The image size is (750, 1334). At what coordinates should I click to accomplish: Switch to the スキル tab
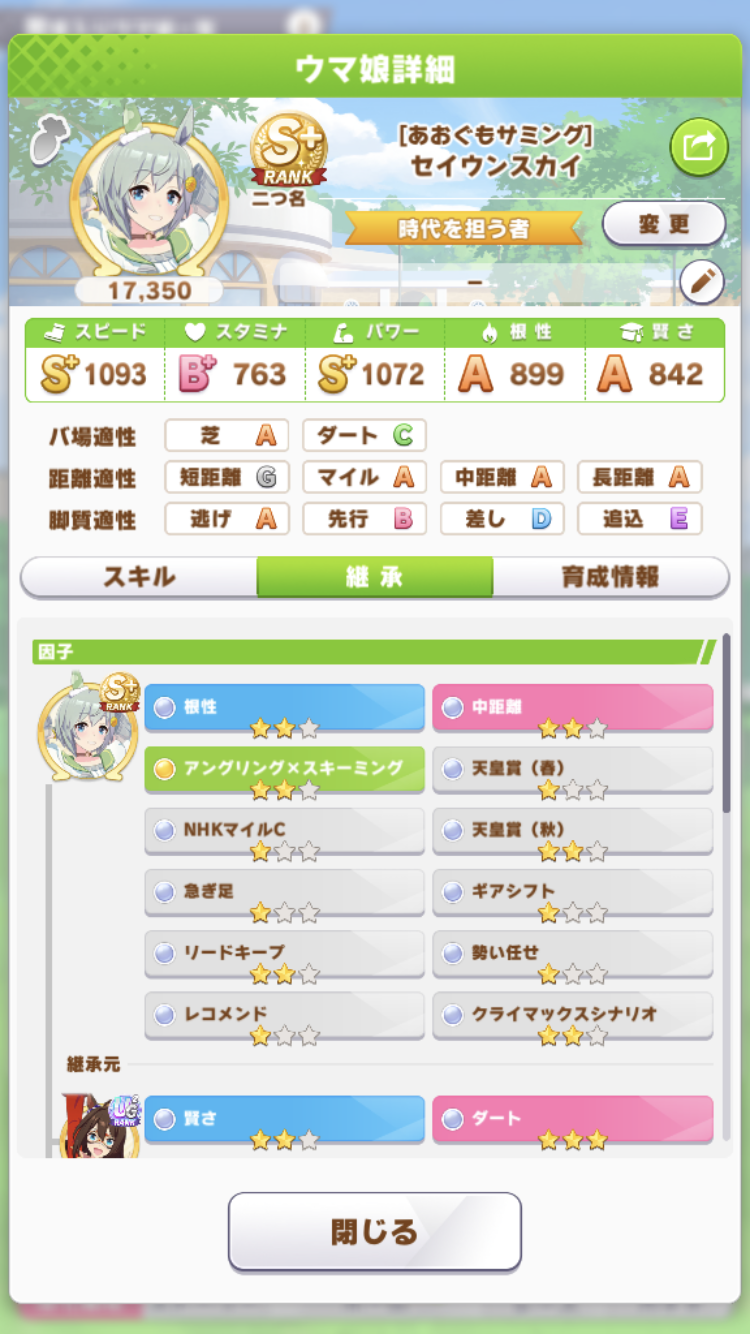(x=139, y=577)
